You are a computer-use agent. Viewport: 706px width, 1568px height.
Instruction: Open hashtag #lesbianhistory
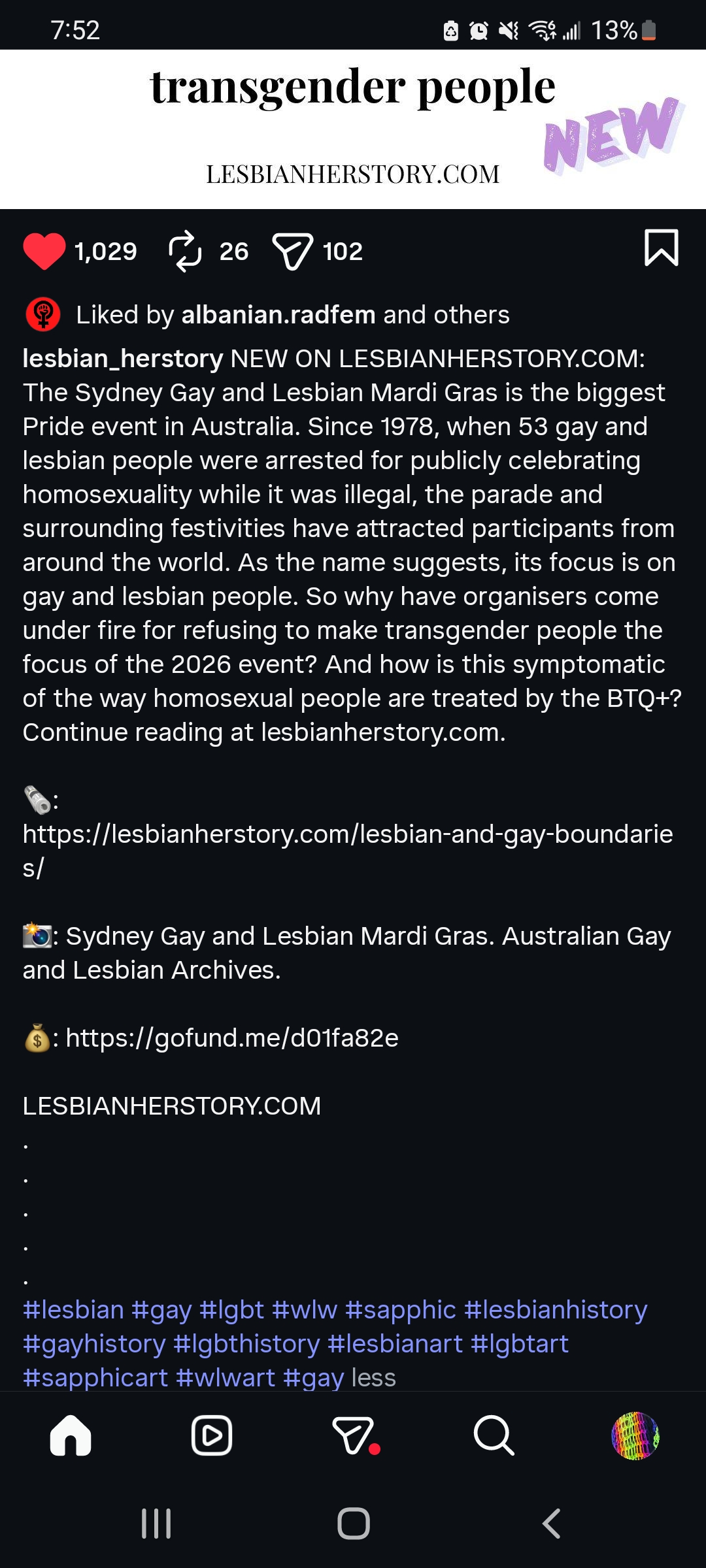click(x=556, y=1310)
